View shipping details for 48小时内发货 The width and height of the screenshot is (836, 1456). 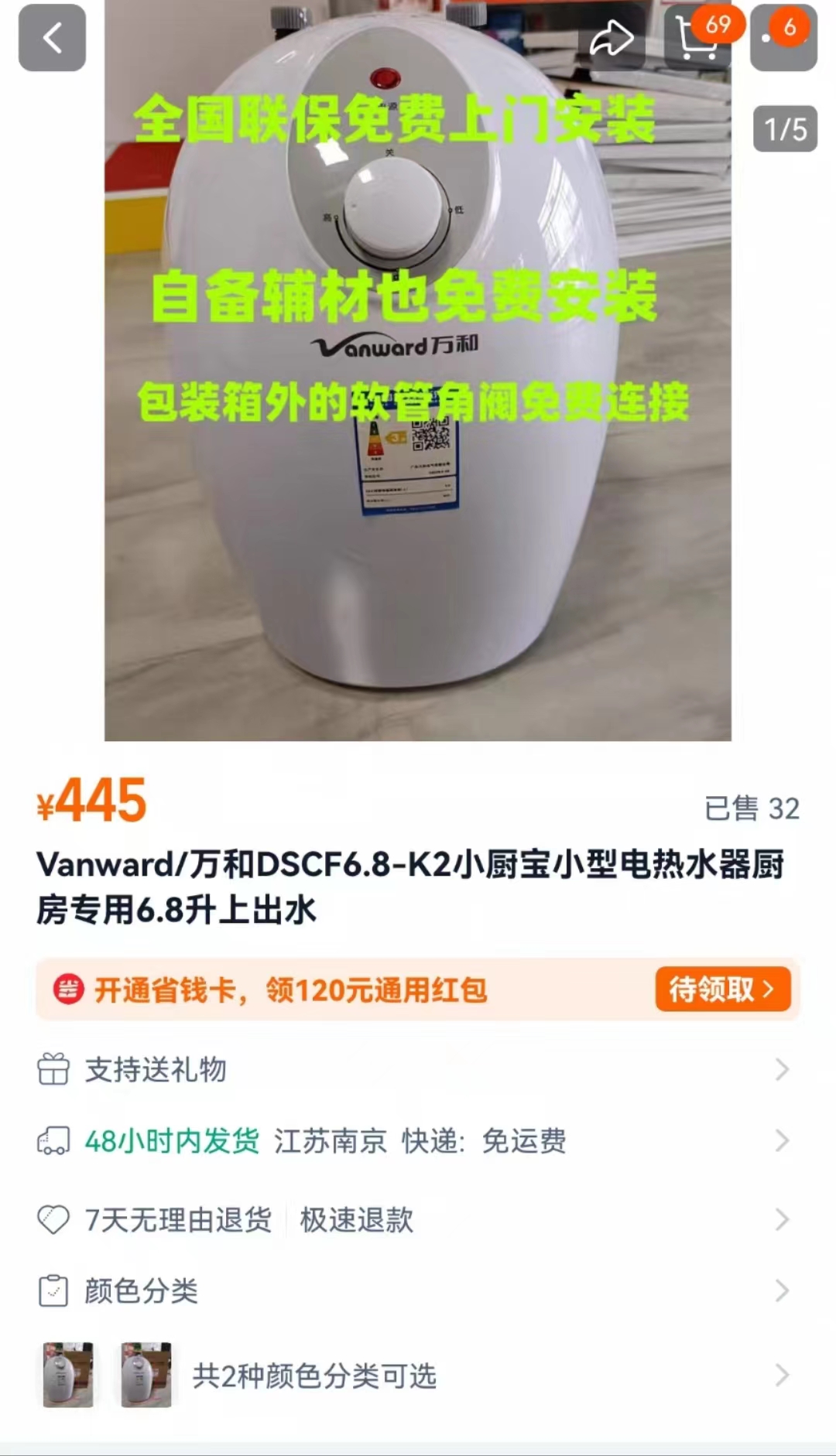tap(418, 1141)
